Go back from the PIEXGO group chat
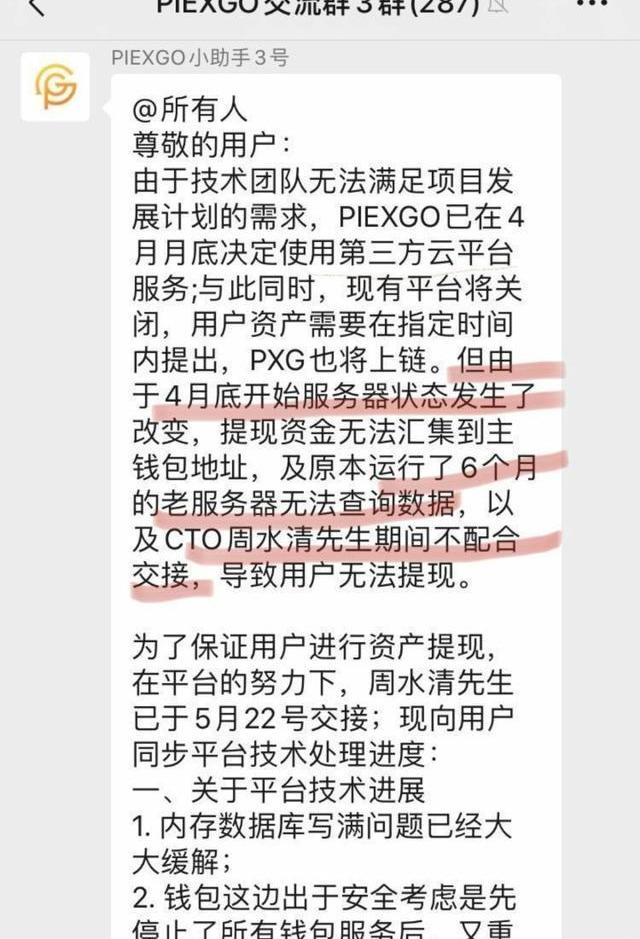This screenshot has width=640, height=939. (36, 8)
